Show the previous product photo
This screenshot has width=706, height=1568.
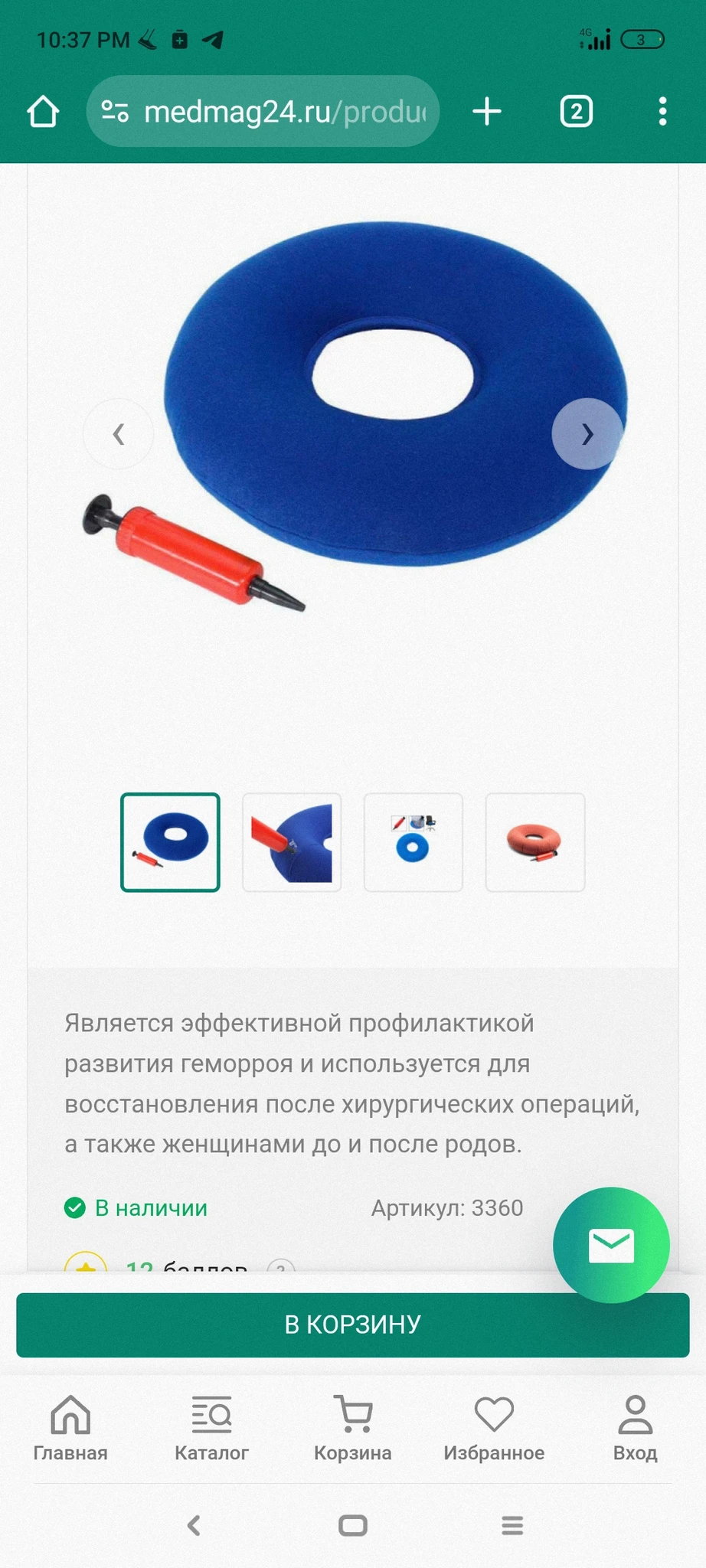tap(119, 434)
